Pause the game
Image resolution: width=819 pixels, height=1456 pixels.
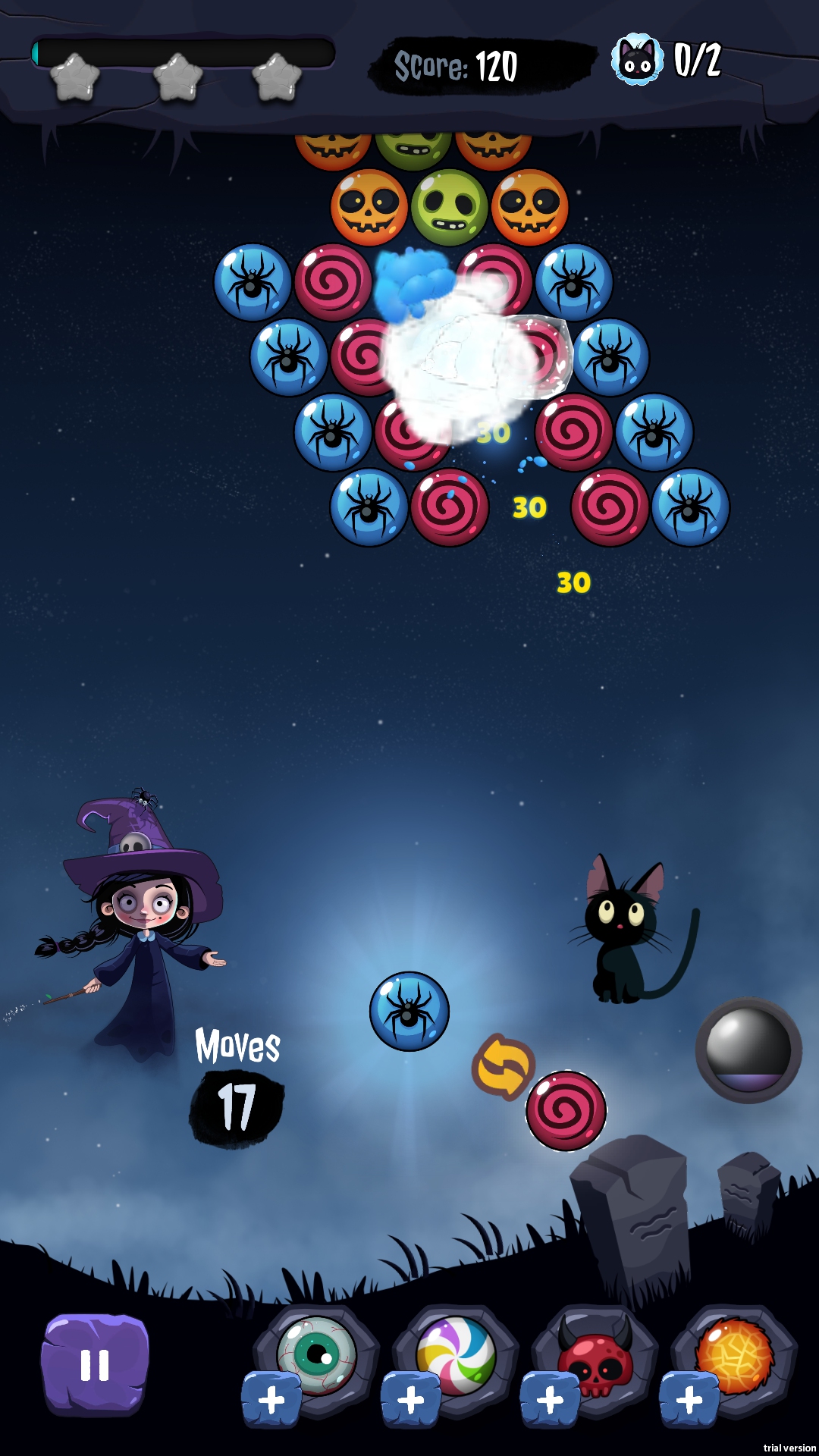pyautogui.click(x=95, y=1365)
